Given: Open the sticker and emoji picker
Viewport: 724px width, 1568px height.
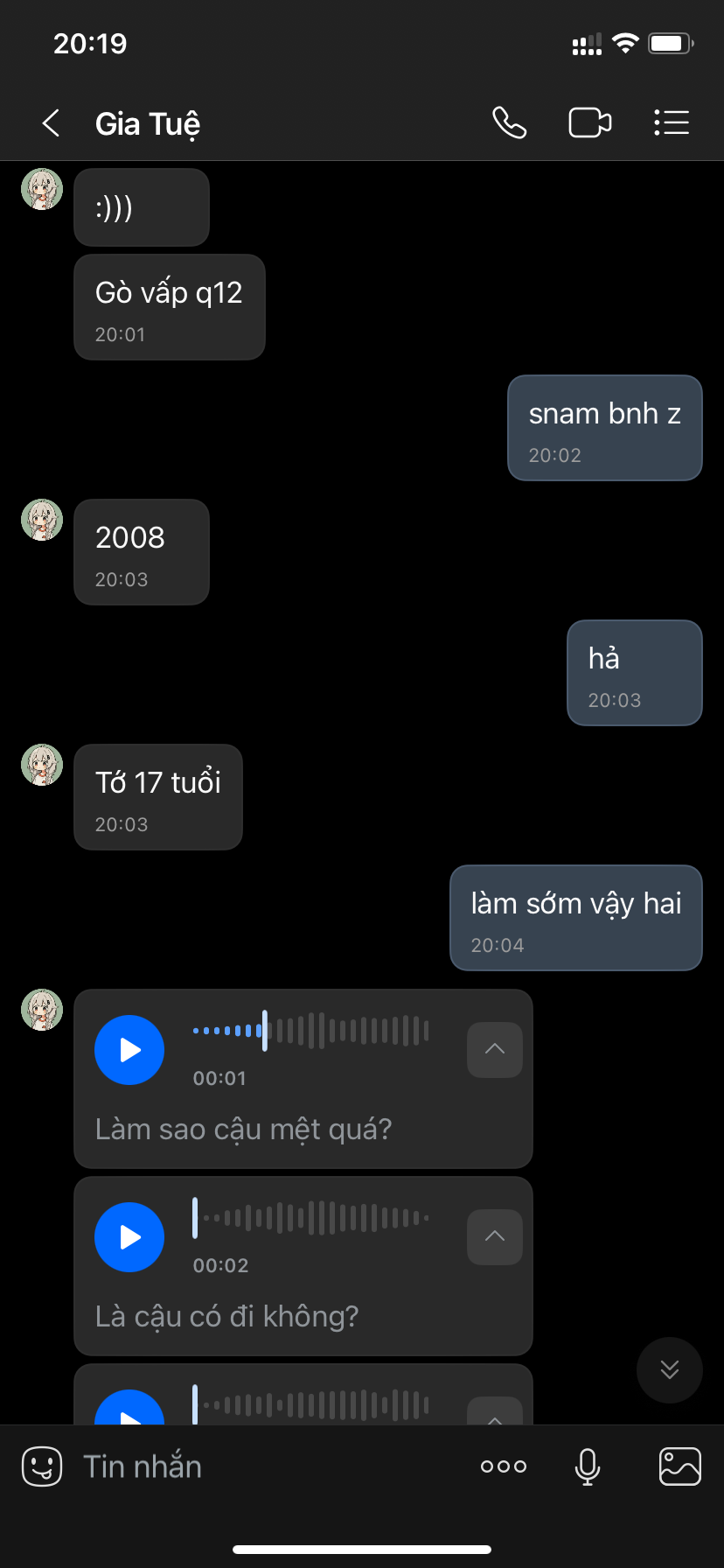Looking at the screenshot, I should click(42, 1466).
